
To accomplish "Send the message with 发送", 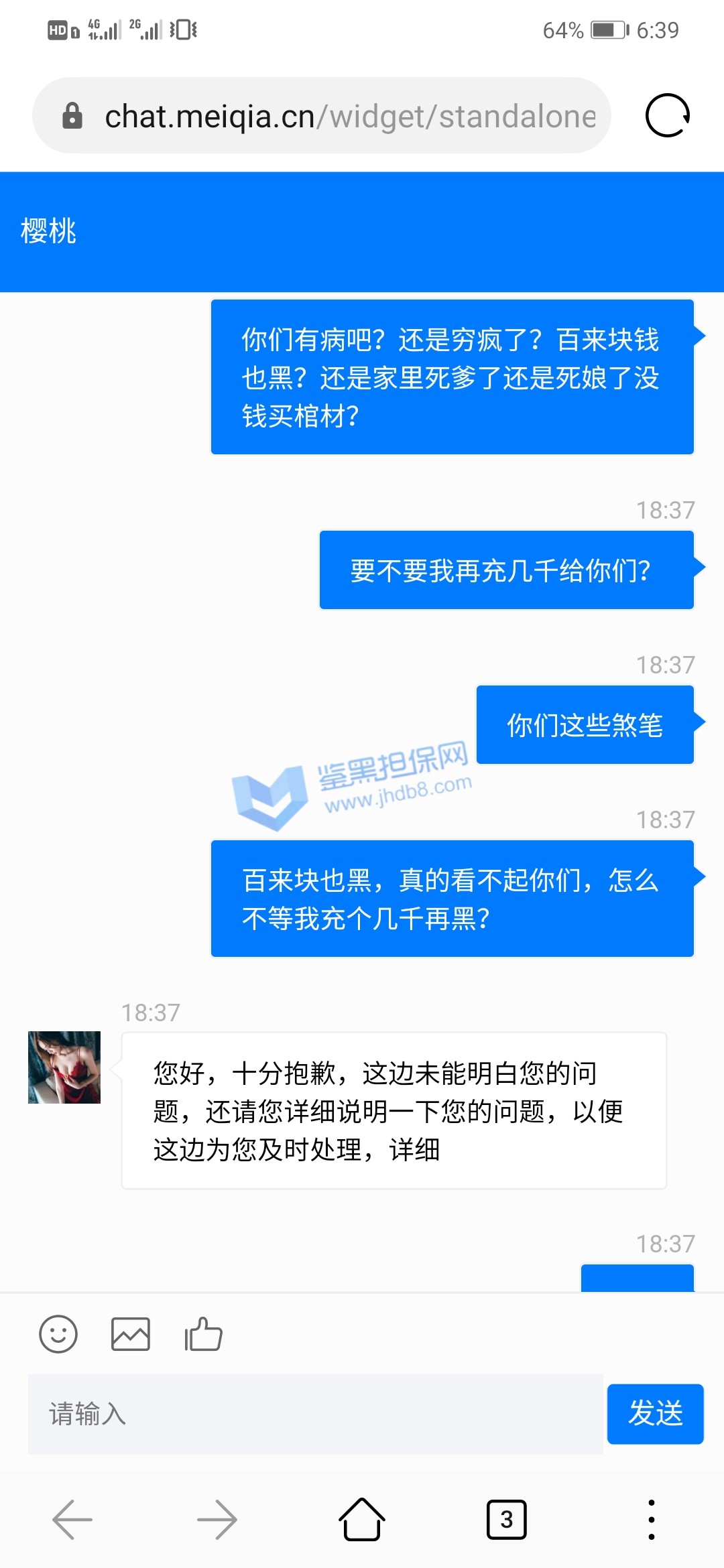I will [655, 1414].
